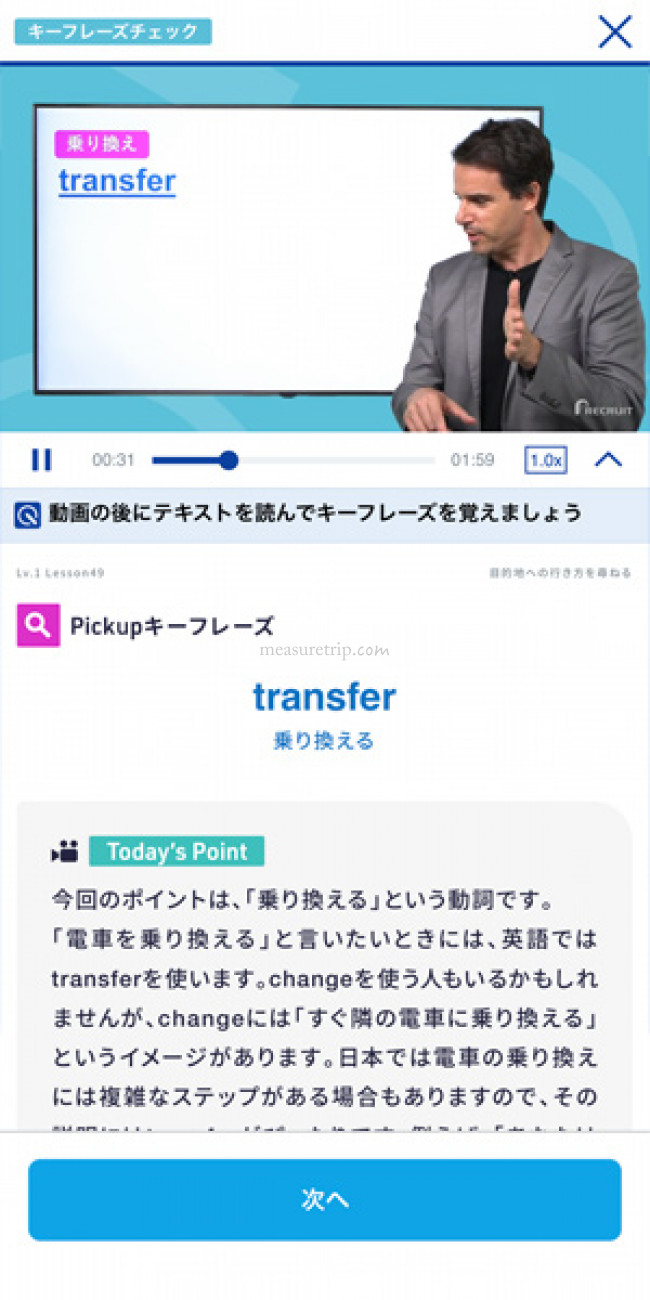
Task: Tap the transfer lesson video
Action: pos(324,250)
